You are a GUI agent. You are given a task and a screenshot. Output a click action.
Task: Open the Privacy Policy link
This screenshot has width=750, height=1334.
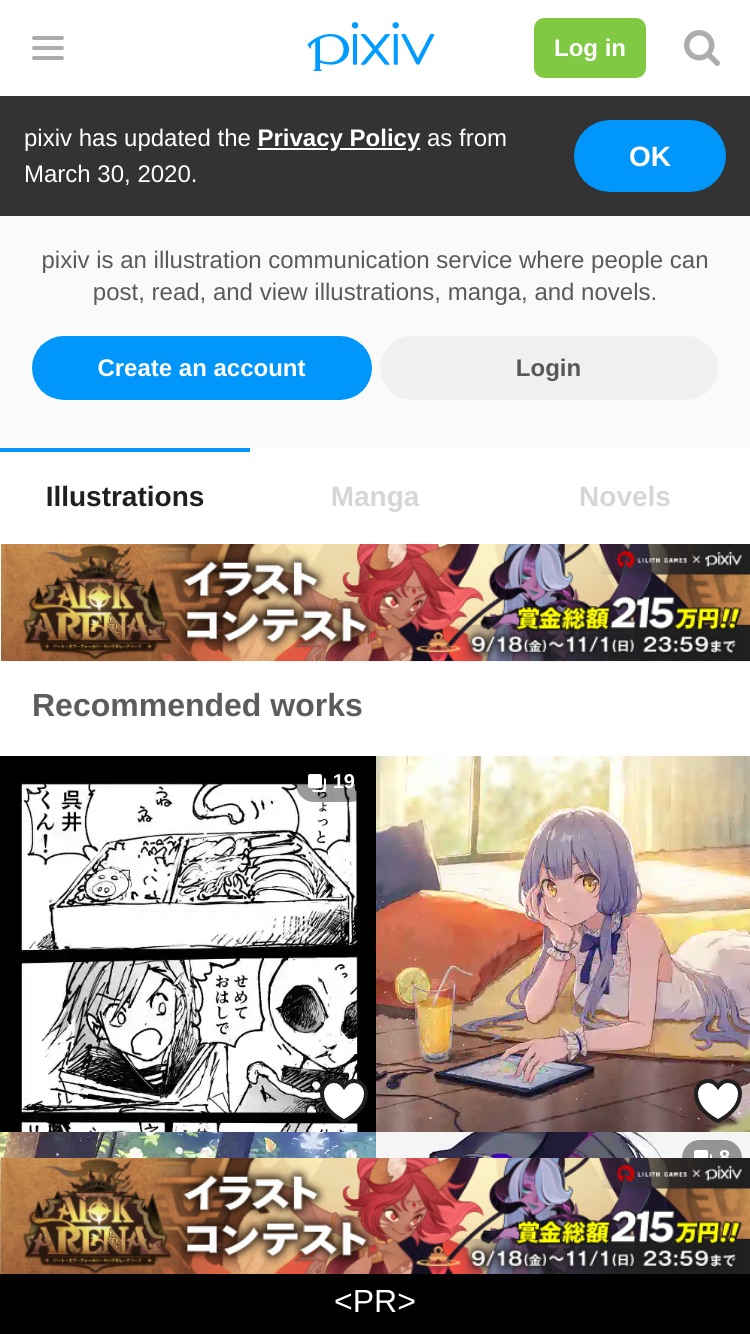[338, 138]
